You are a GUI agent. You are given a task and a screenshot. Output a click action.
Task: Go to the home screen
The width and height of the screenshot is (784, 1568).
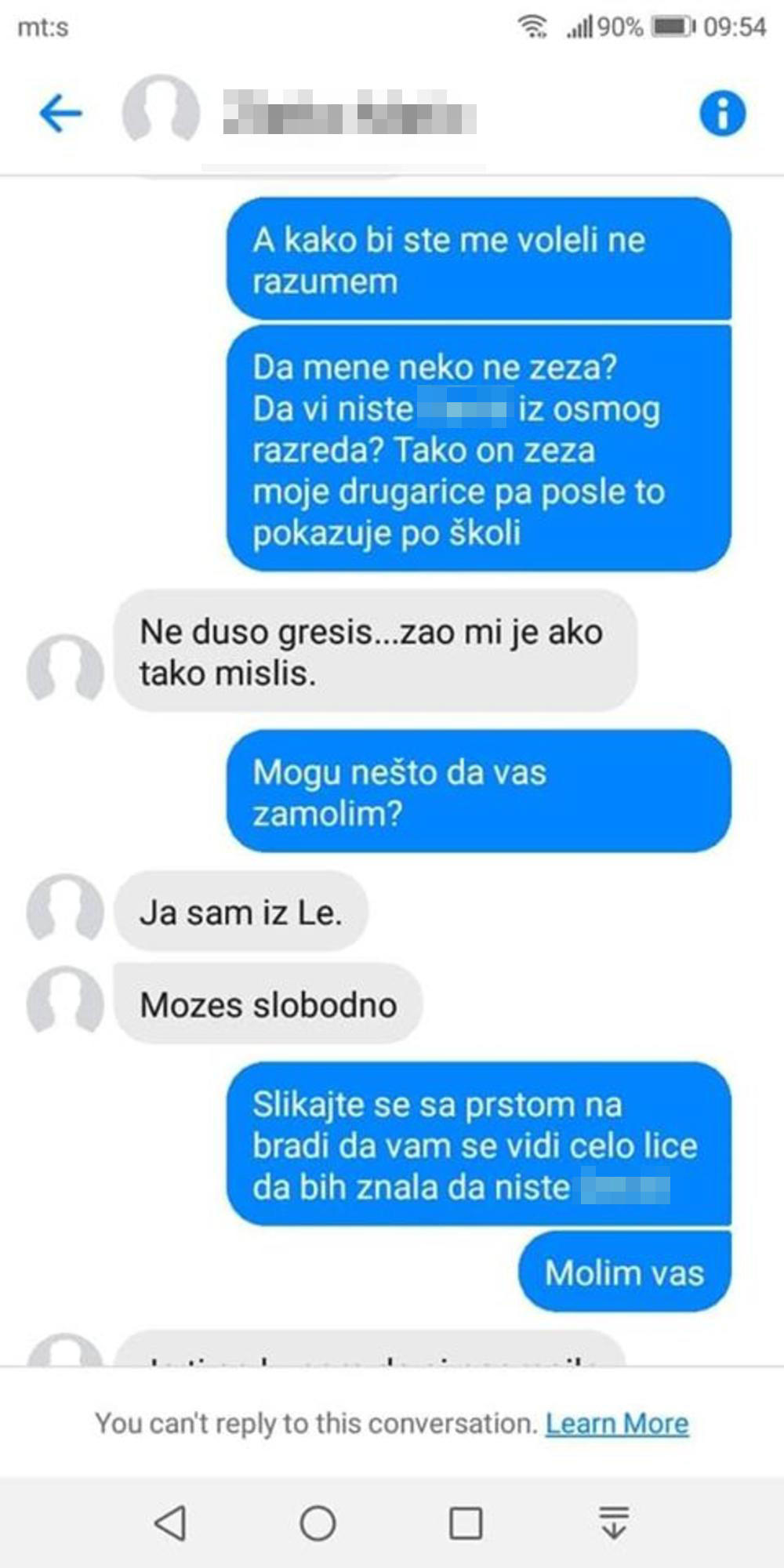pos(318,1523)
